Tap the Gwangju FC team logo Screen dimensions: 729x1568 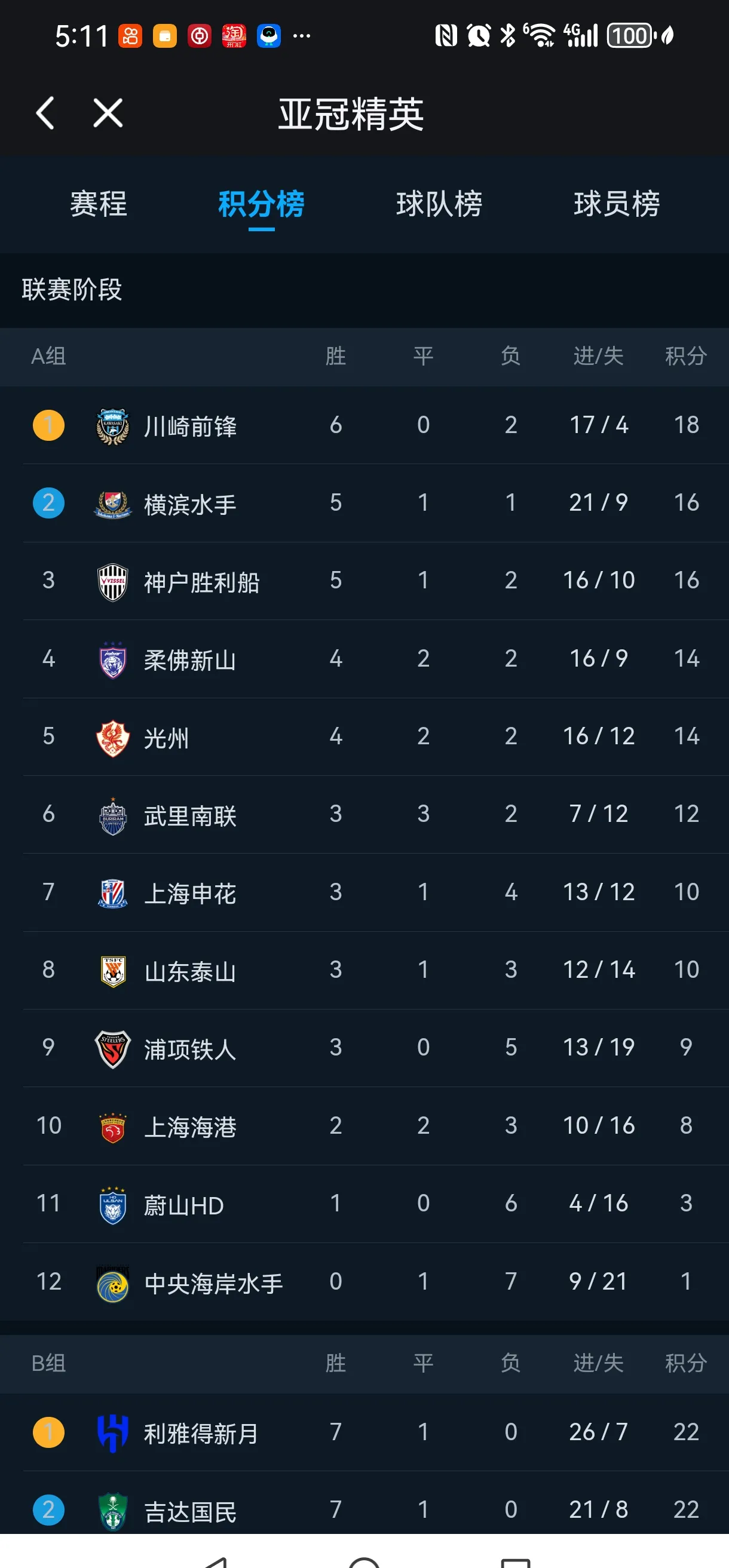(112, 737)
